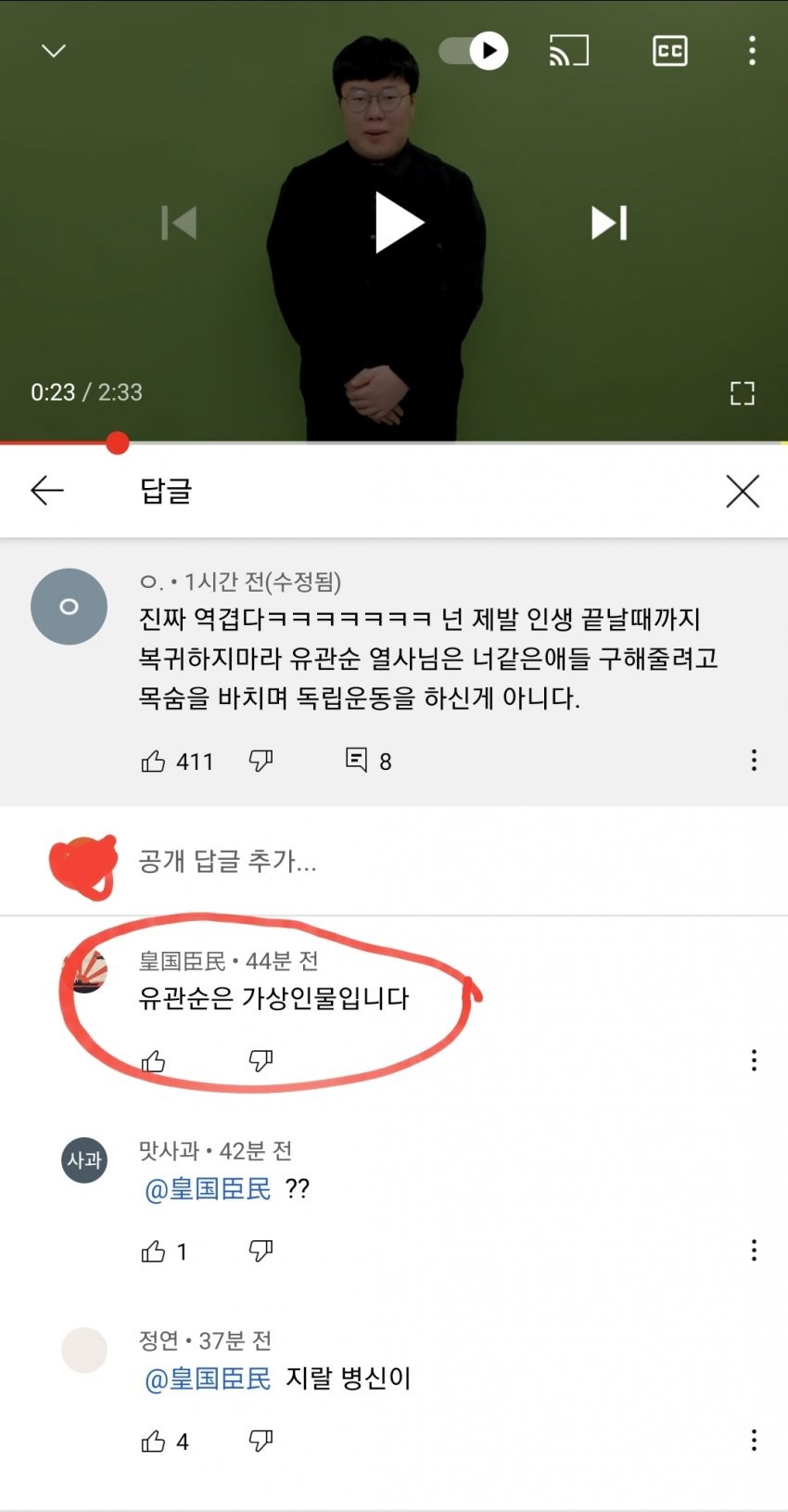
Task: Like the reply from 皇国臣民
Action: click(154, 1060)
